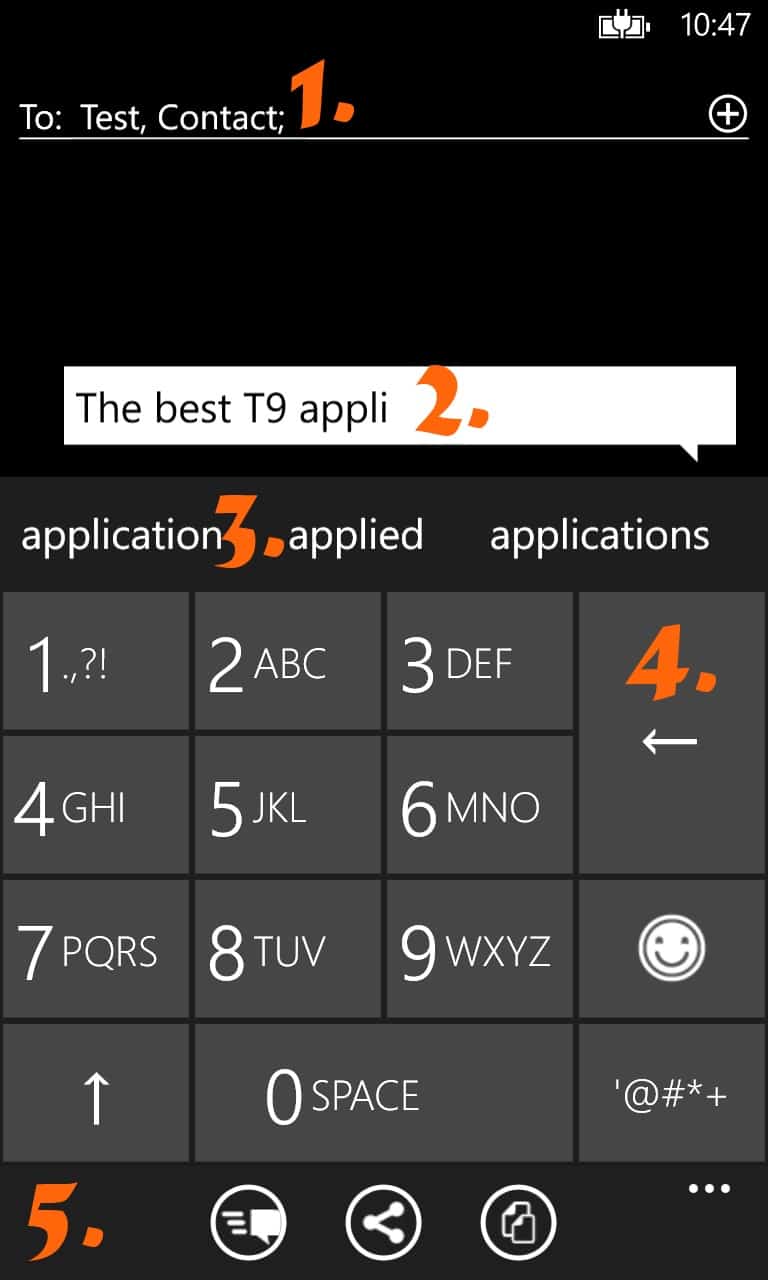Tap the 5 JKL key
768x1280 pixels.
[x=288, y=805]
